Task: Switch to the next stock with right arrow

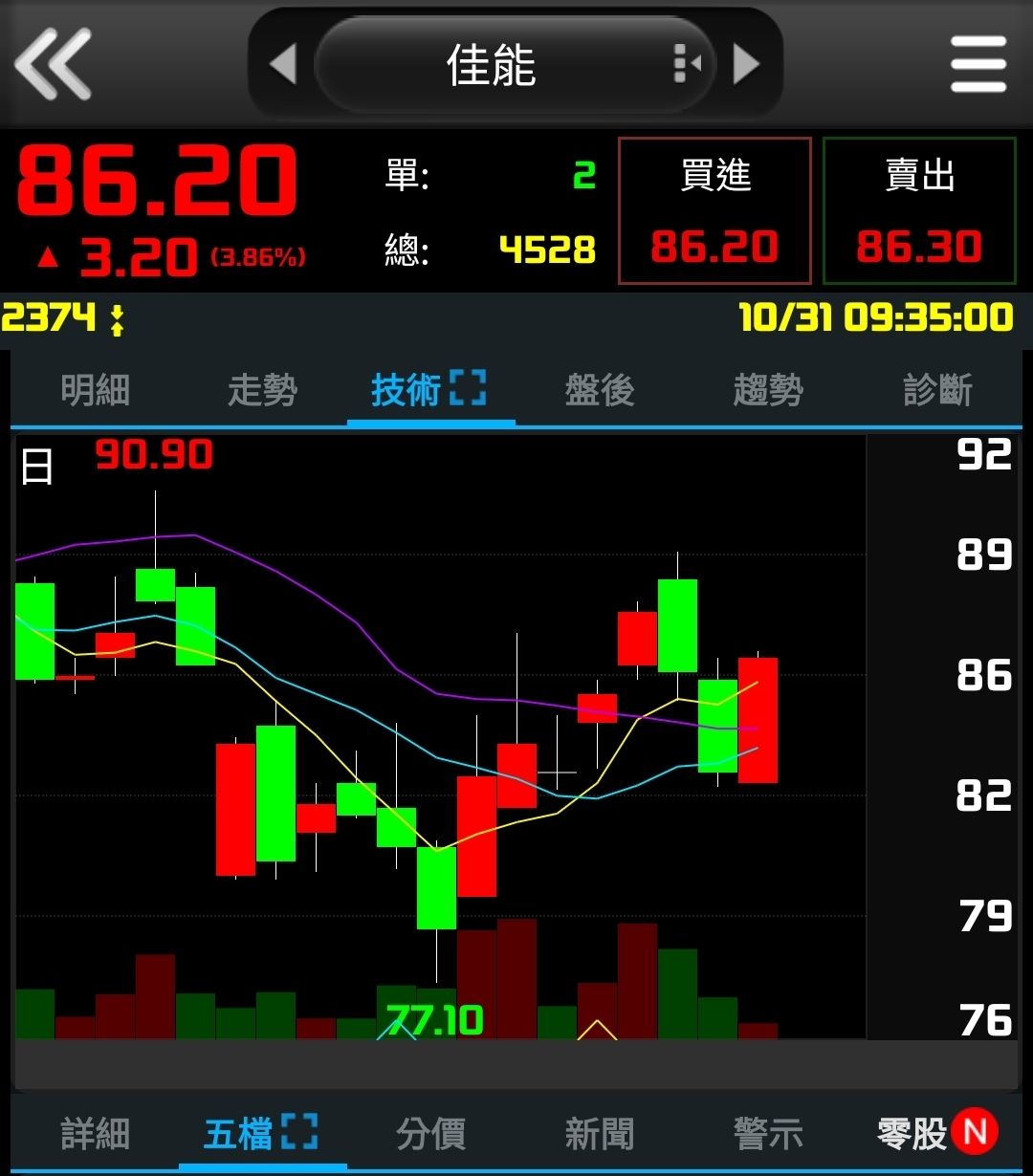Action: coord(746,65)
